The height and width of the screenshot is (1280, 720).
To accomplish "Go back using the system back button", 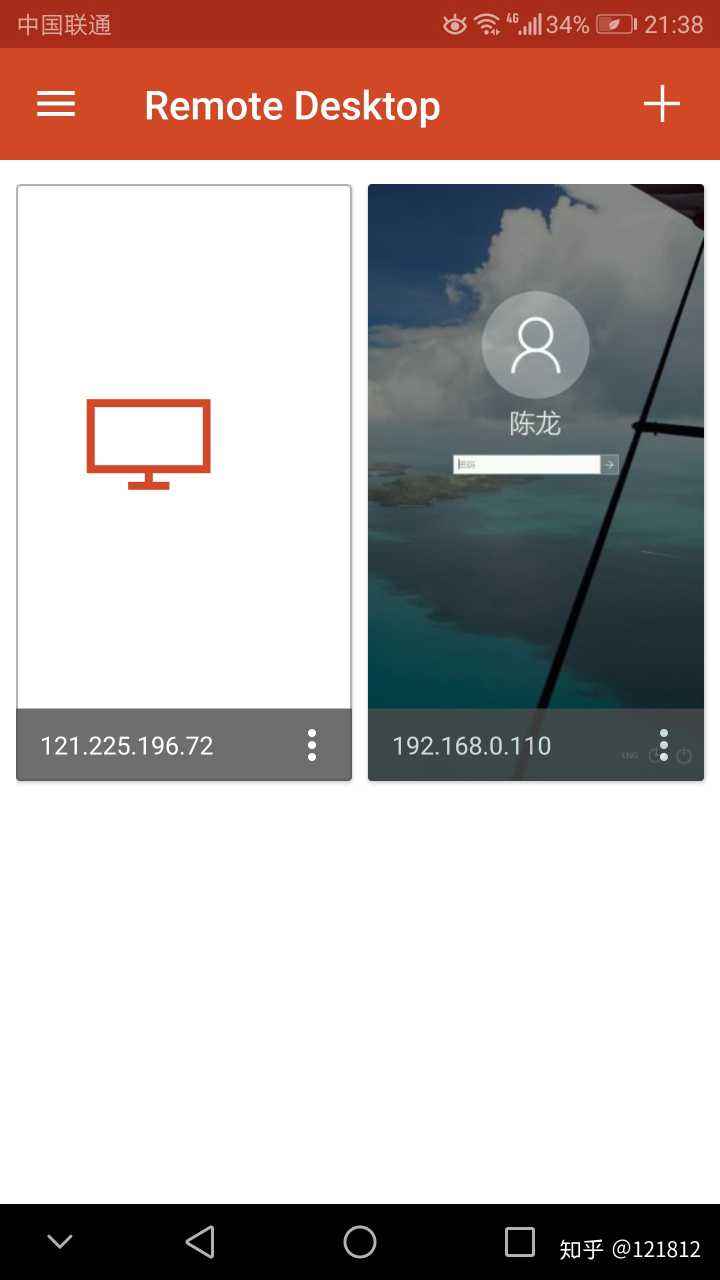I will click(x=200, y=1242).
